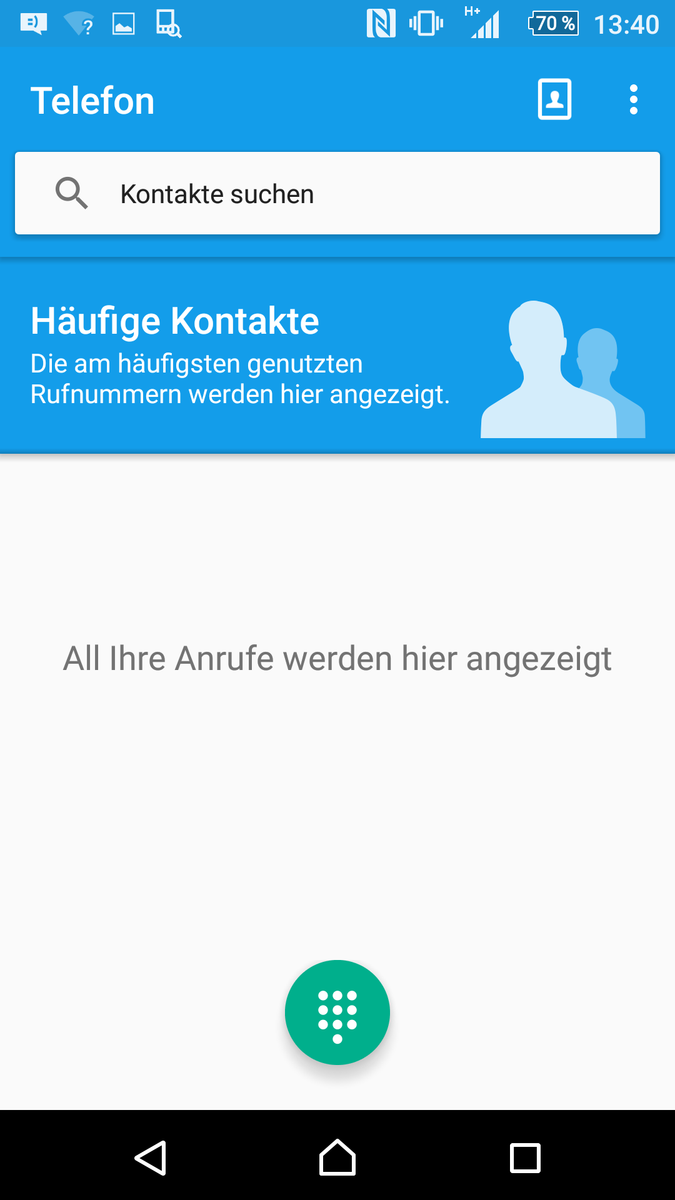Go back using the system back button

(150, 1157)
